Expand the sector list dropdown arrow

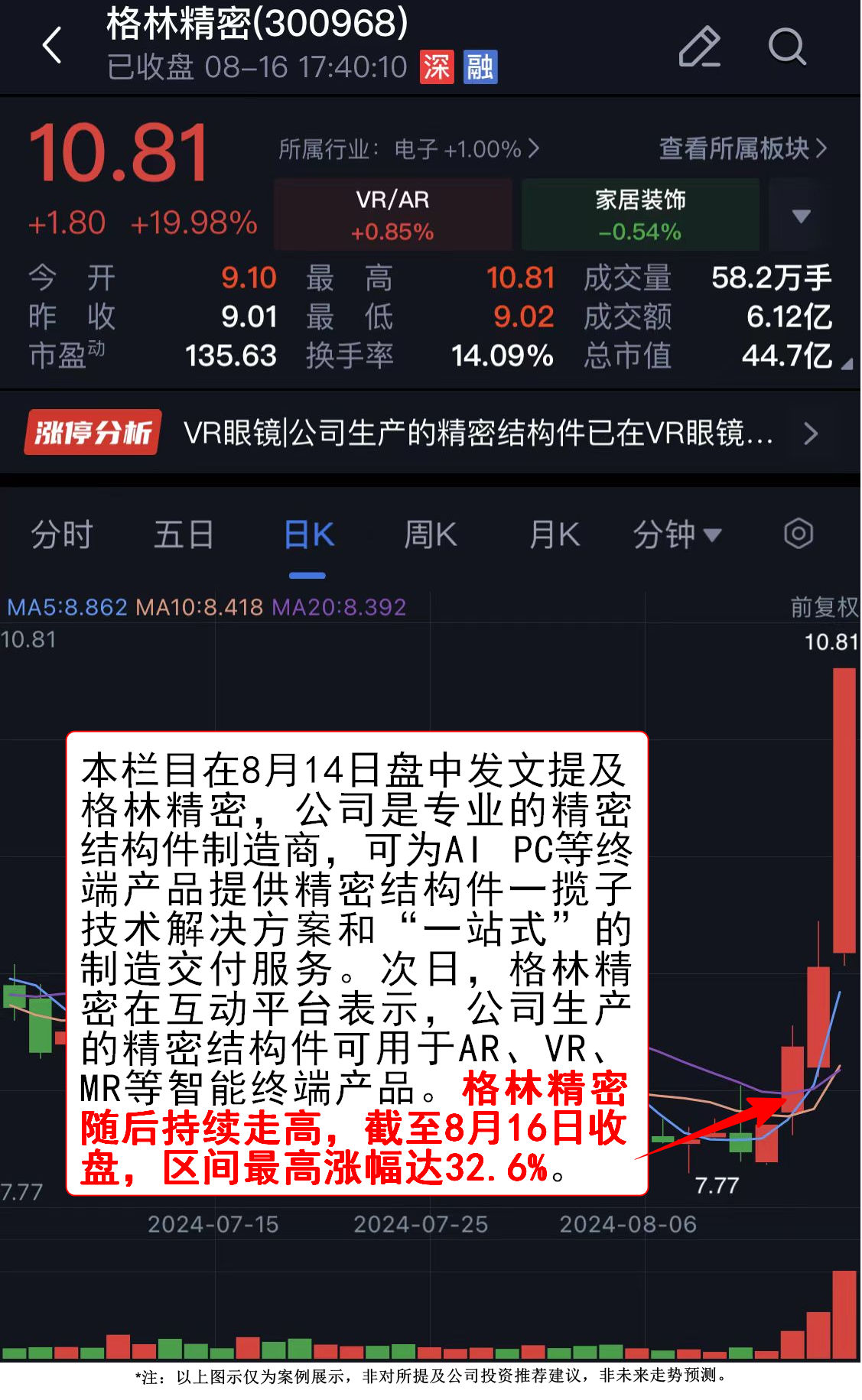(x=801, y=216)
